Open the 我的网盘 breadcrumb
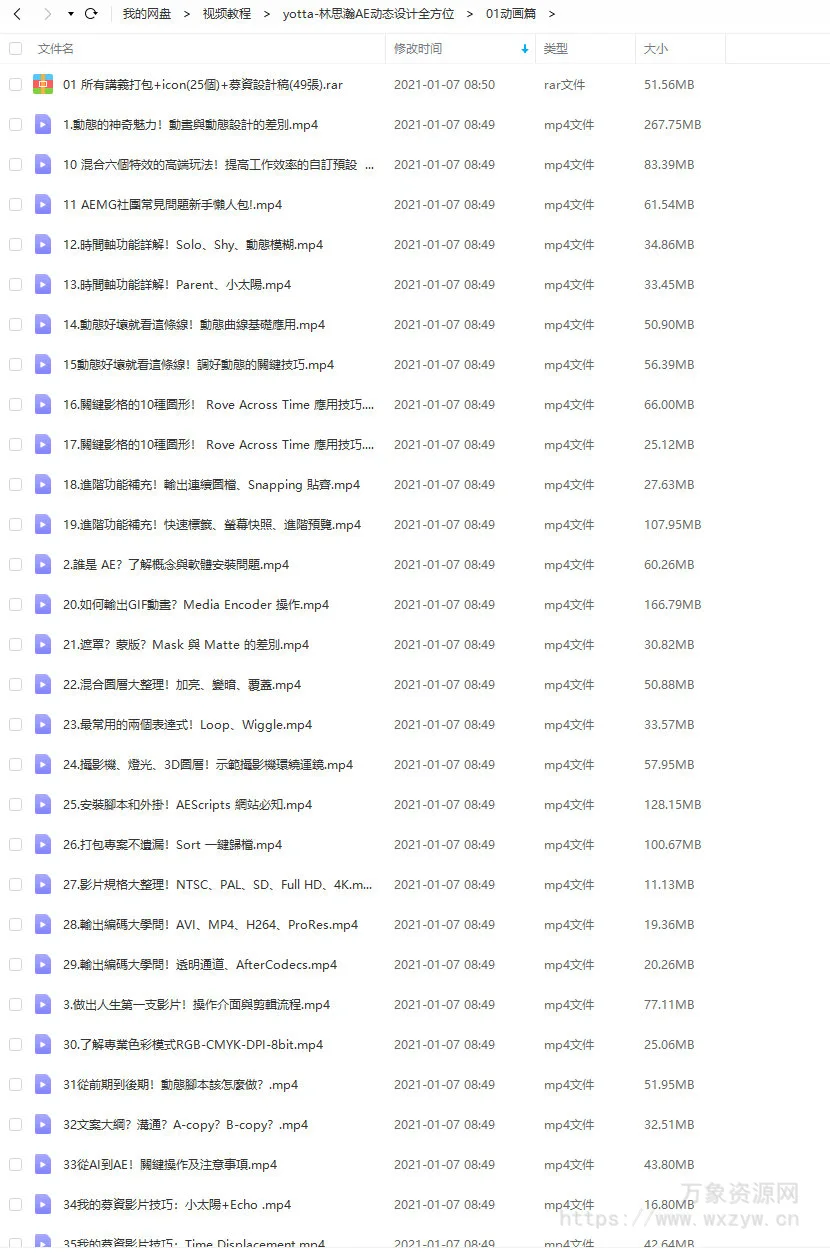Screen dimensions: 830x1253 tap(147, 14)
